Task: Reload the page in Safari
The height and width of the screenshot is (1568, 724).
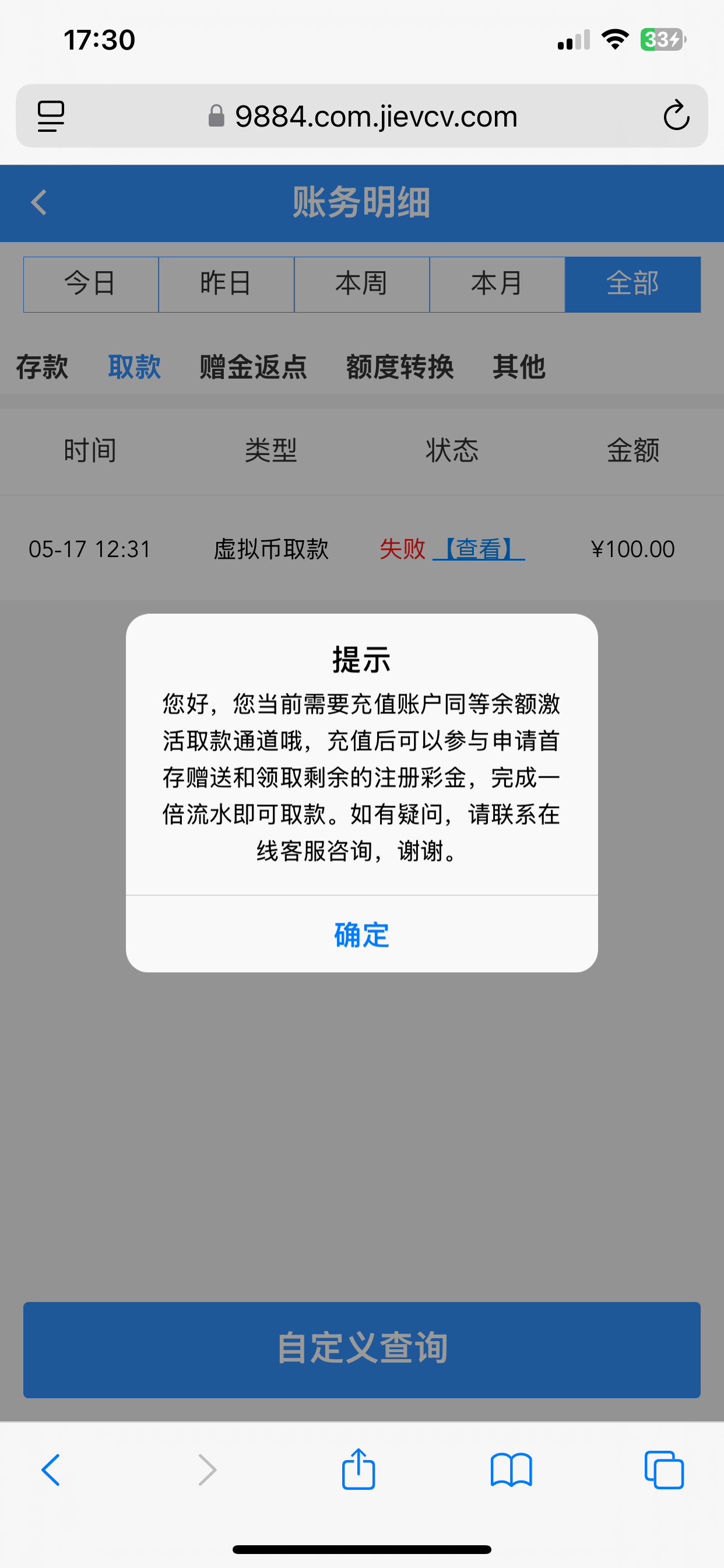Action: (676, 116)
